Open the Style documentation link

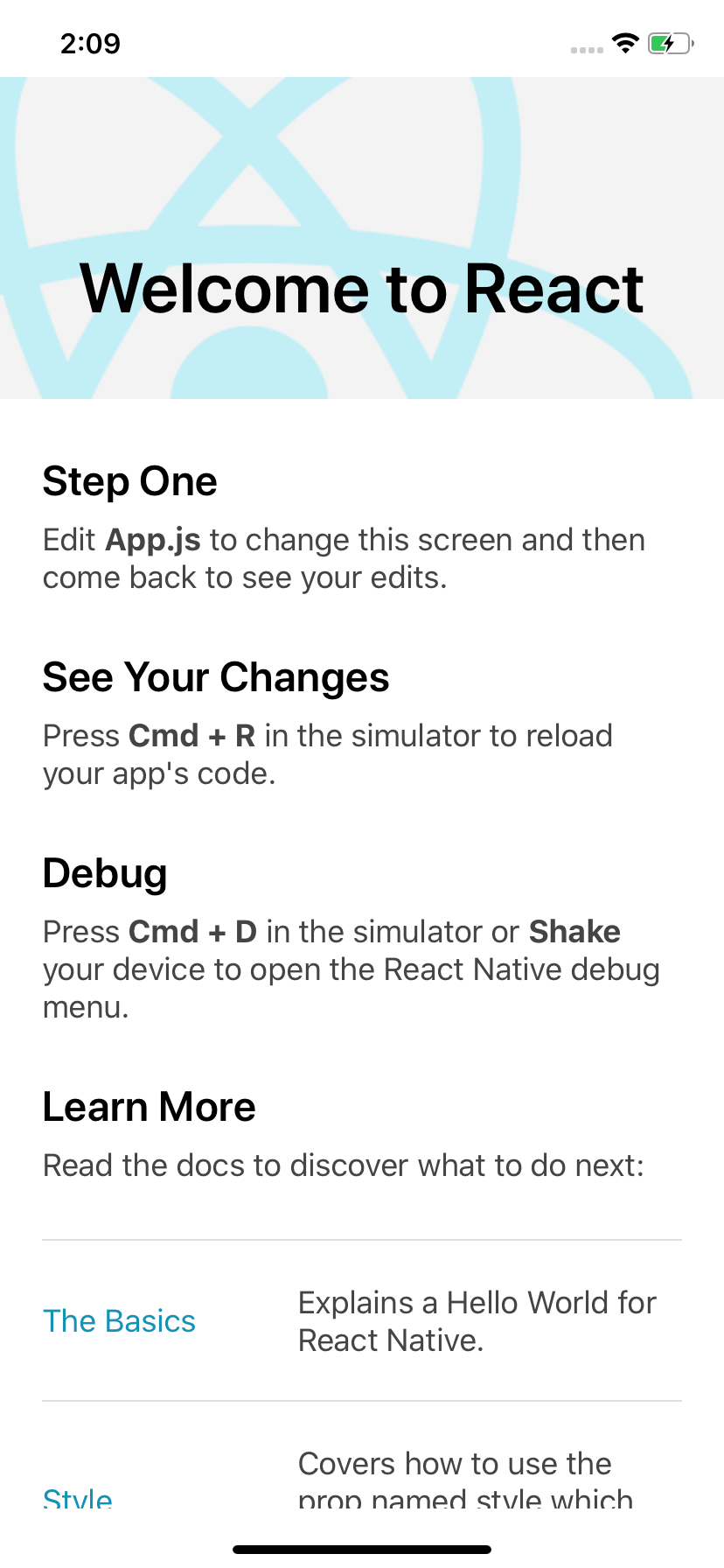pos(77,1496)
